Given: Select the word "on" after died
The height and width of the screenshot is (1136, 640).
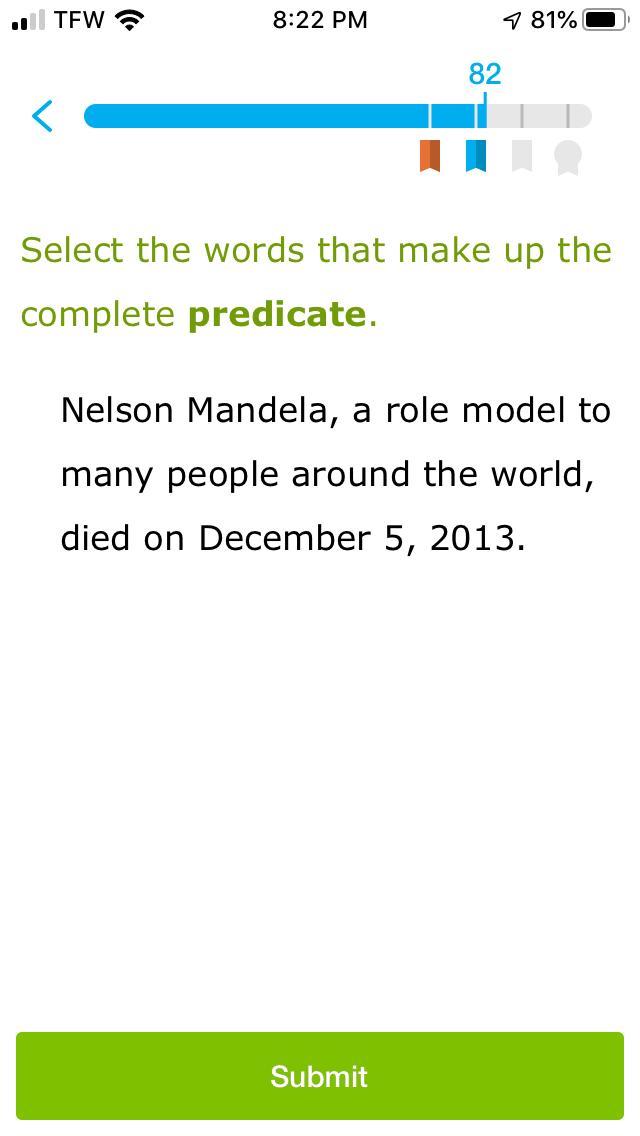Looking at the screenshot, I should (164, 538).
